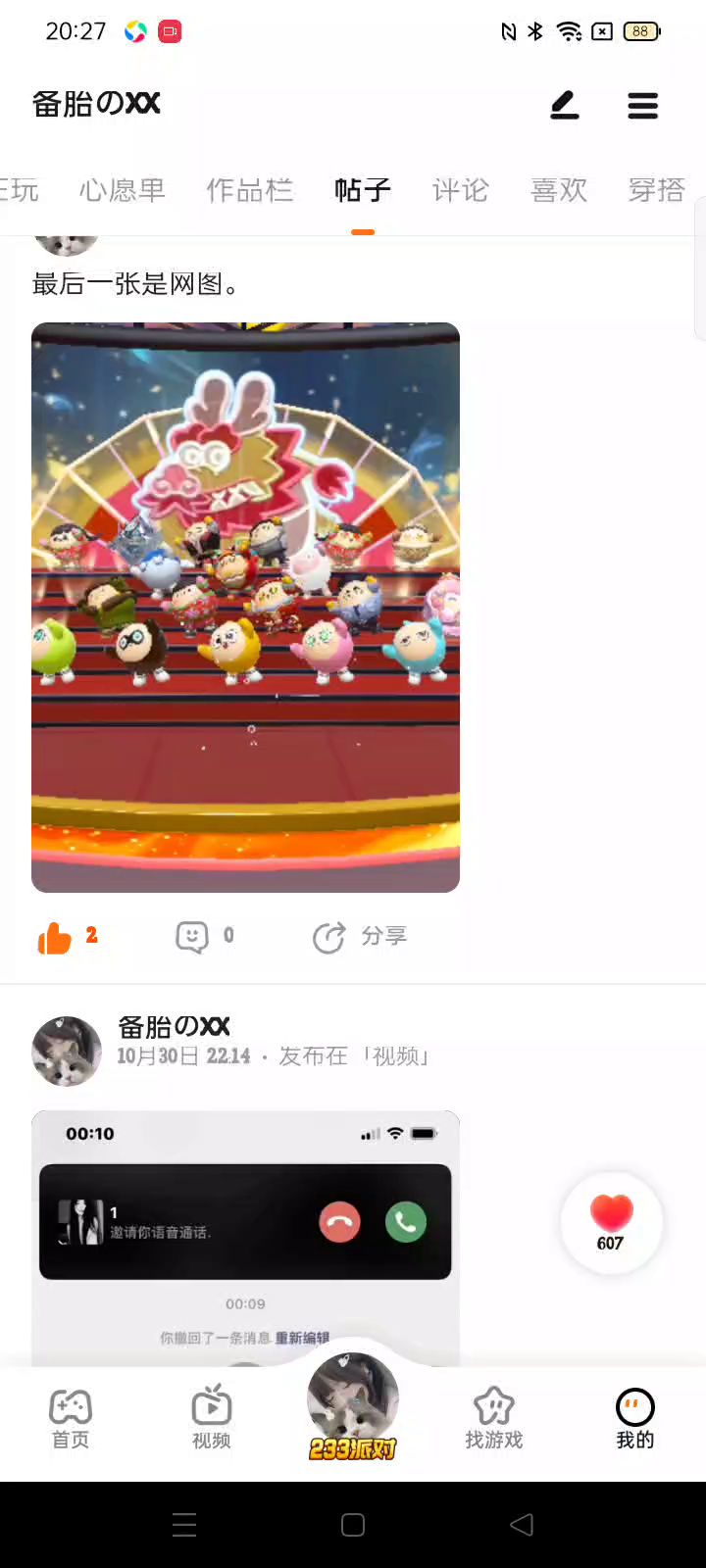Go to the 首页 tab
The image size is (706, 1568).
click(71, 1418)
